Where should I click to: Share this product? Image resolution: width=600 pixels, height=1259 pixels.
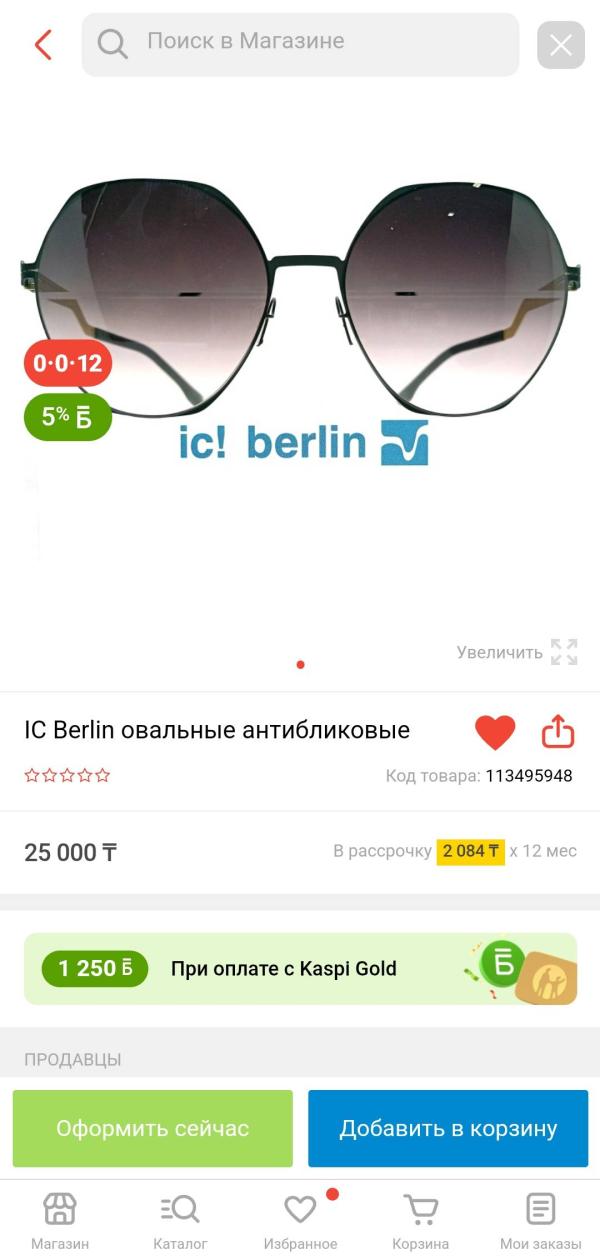pos(558,731)
